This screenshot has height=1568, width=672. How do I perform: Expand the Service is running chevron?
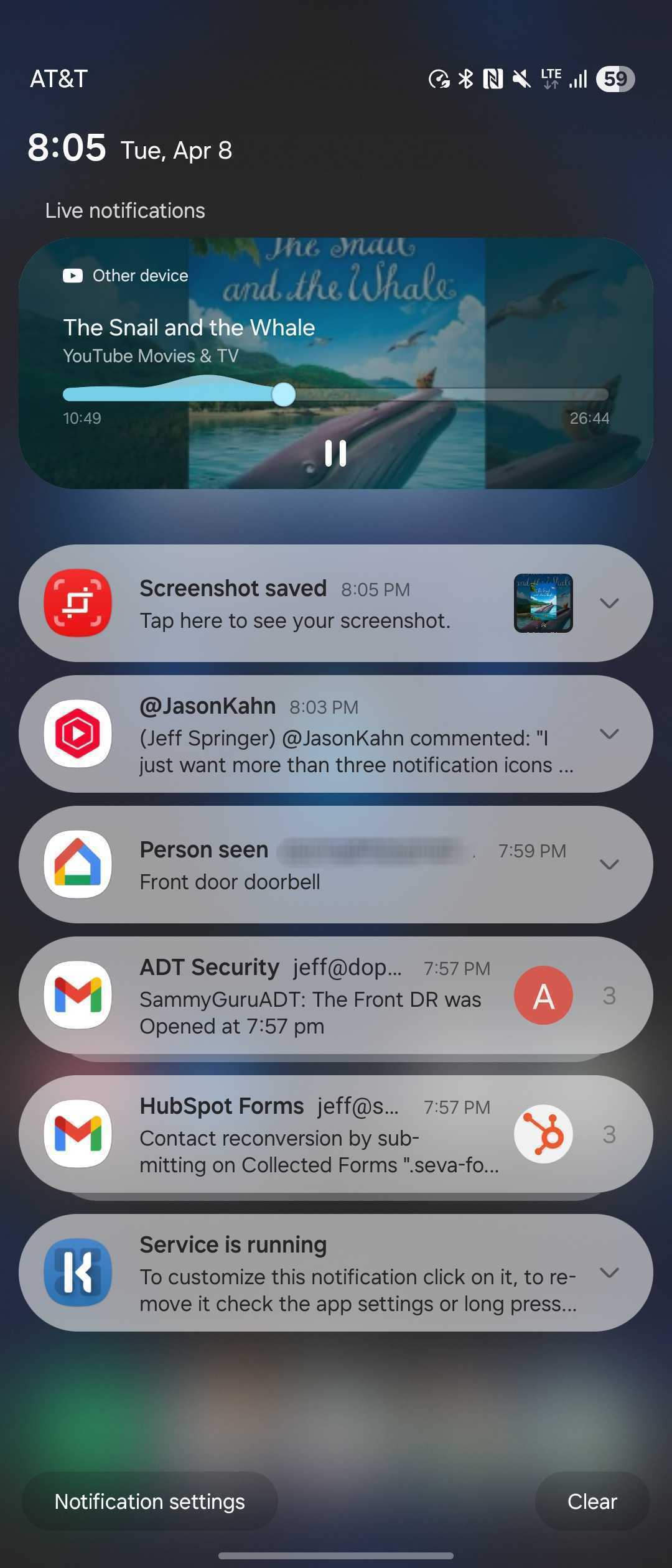[609, 1272]
